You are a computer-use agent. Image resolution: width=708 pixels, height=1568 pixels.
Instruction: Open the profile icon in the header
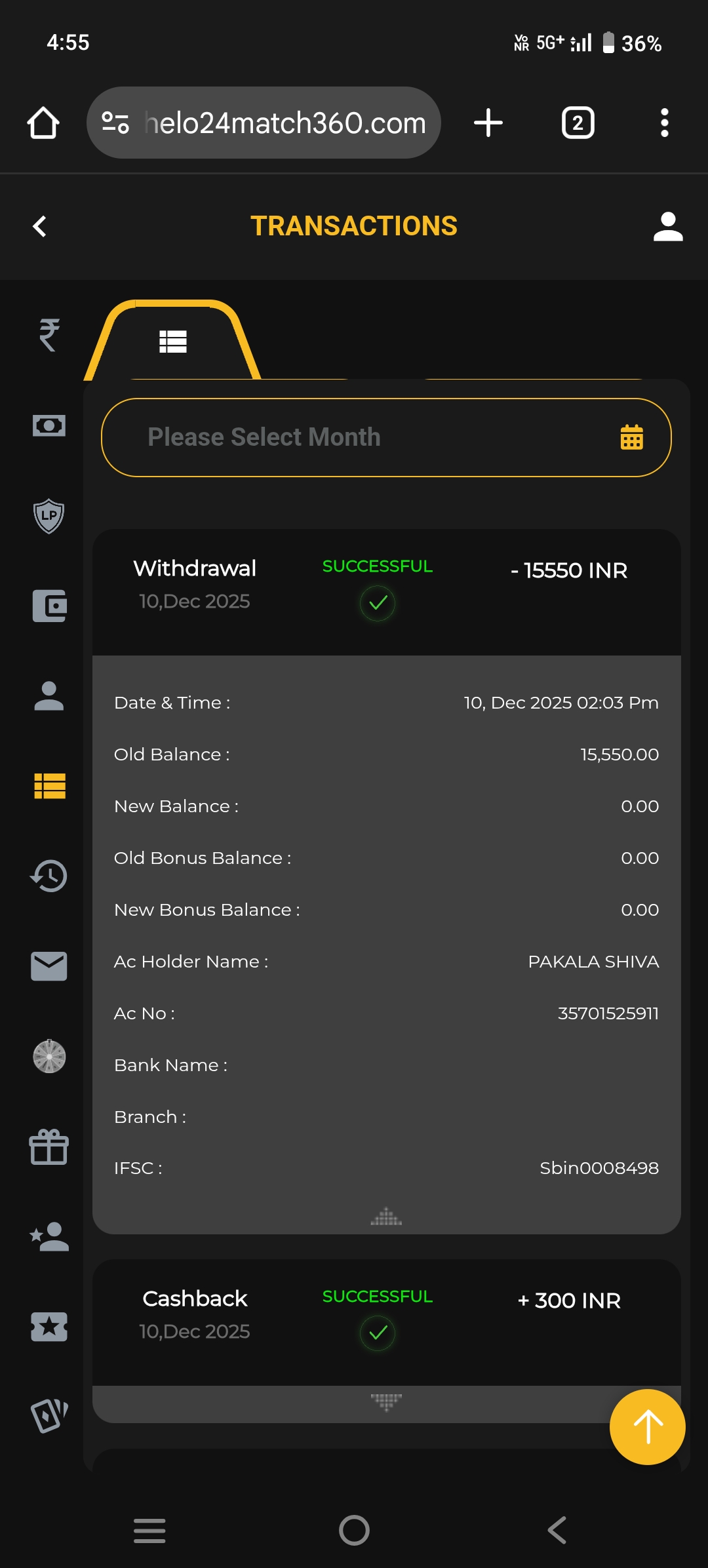(x=668, y=226)
